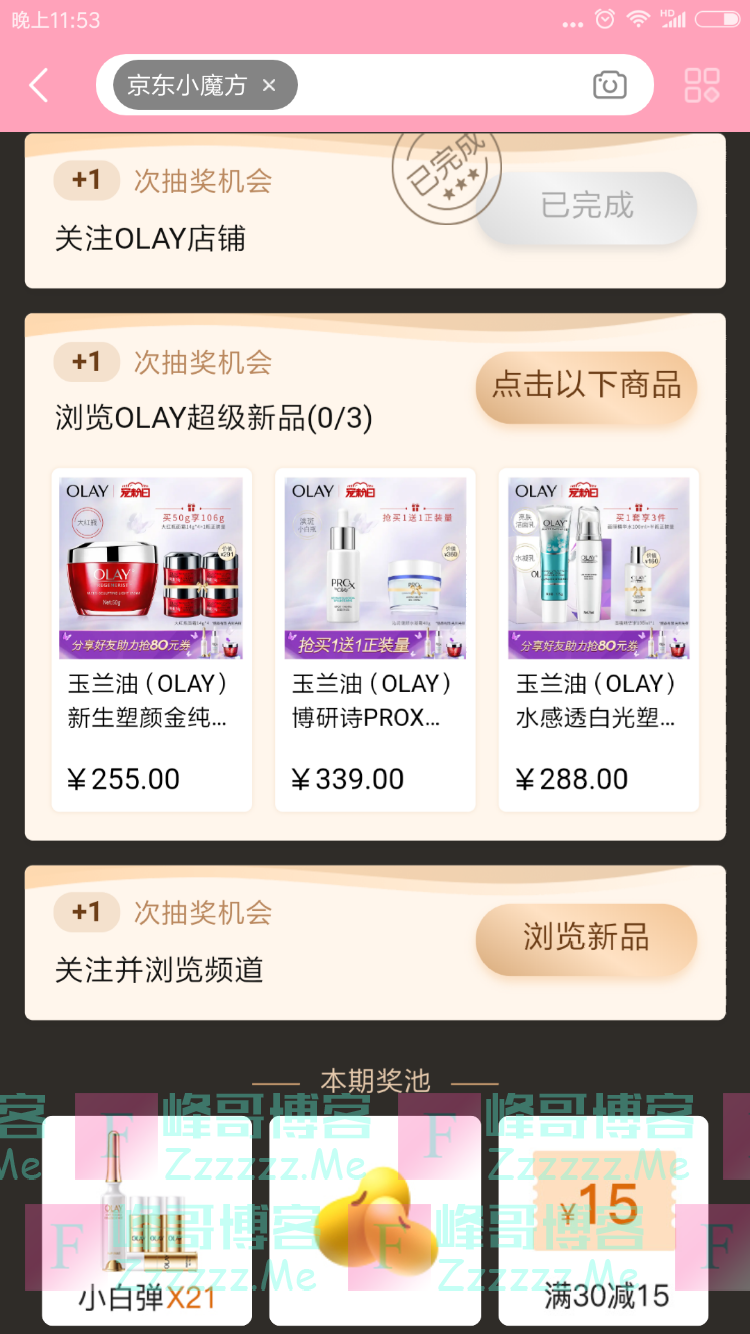Tap the 浏览新品 button

[x=586, y=939]
